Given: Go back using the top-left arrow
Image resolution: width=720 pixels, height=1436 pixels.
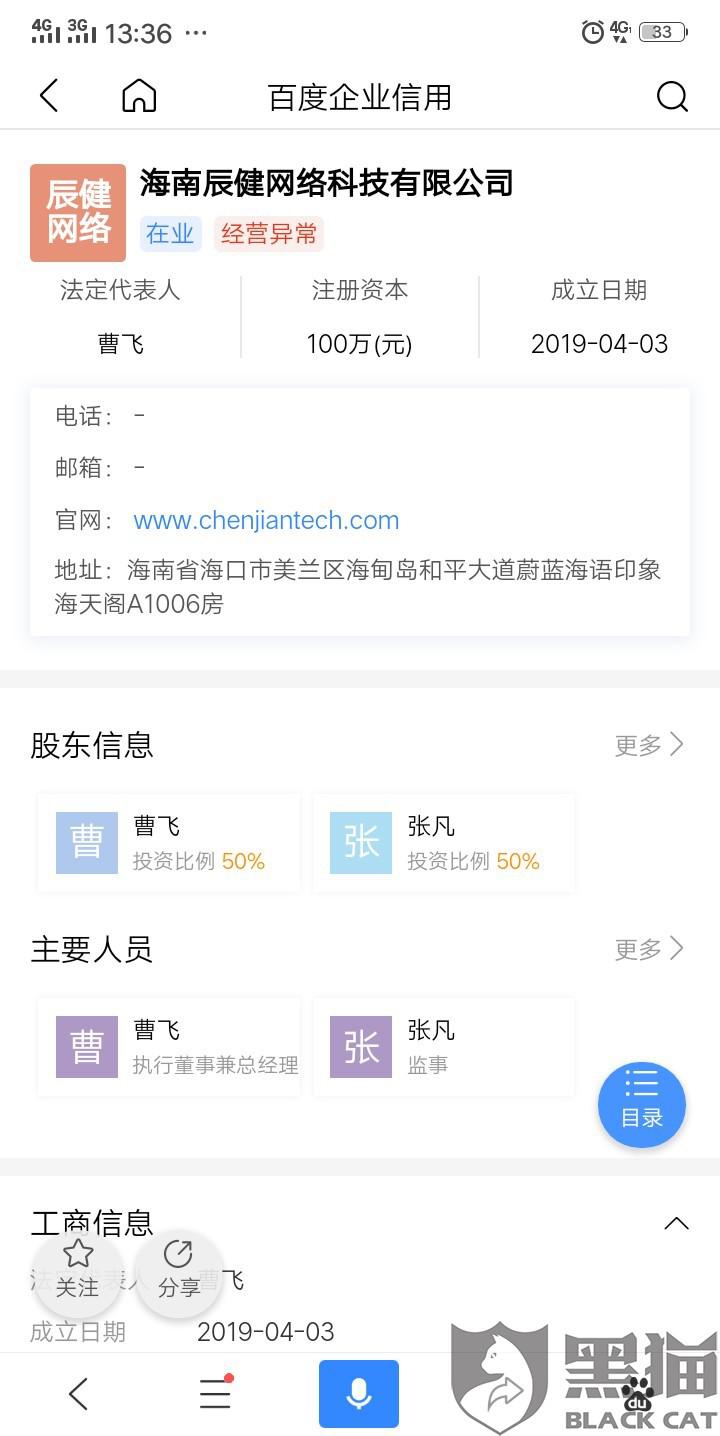Looking at the screenshot, I should pos(49,96).
